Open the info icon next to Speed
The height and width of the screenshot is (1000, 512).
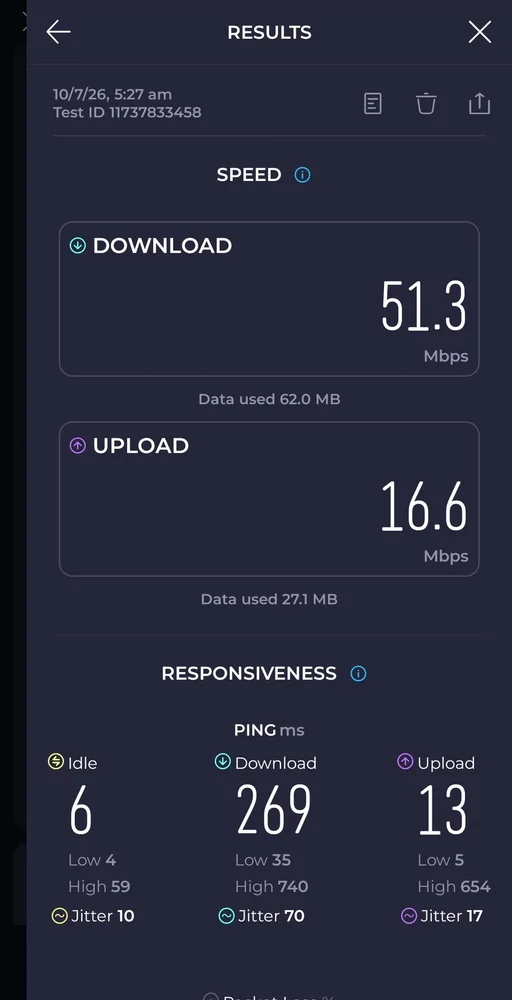click(302, 175)
